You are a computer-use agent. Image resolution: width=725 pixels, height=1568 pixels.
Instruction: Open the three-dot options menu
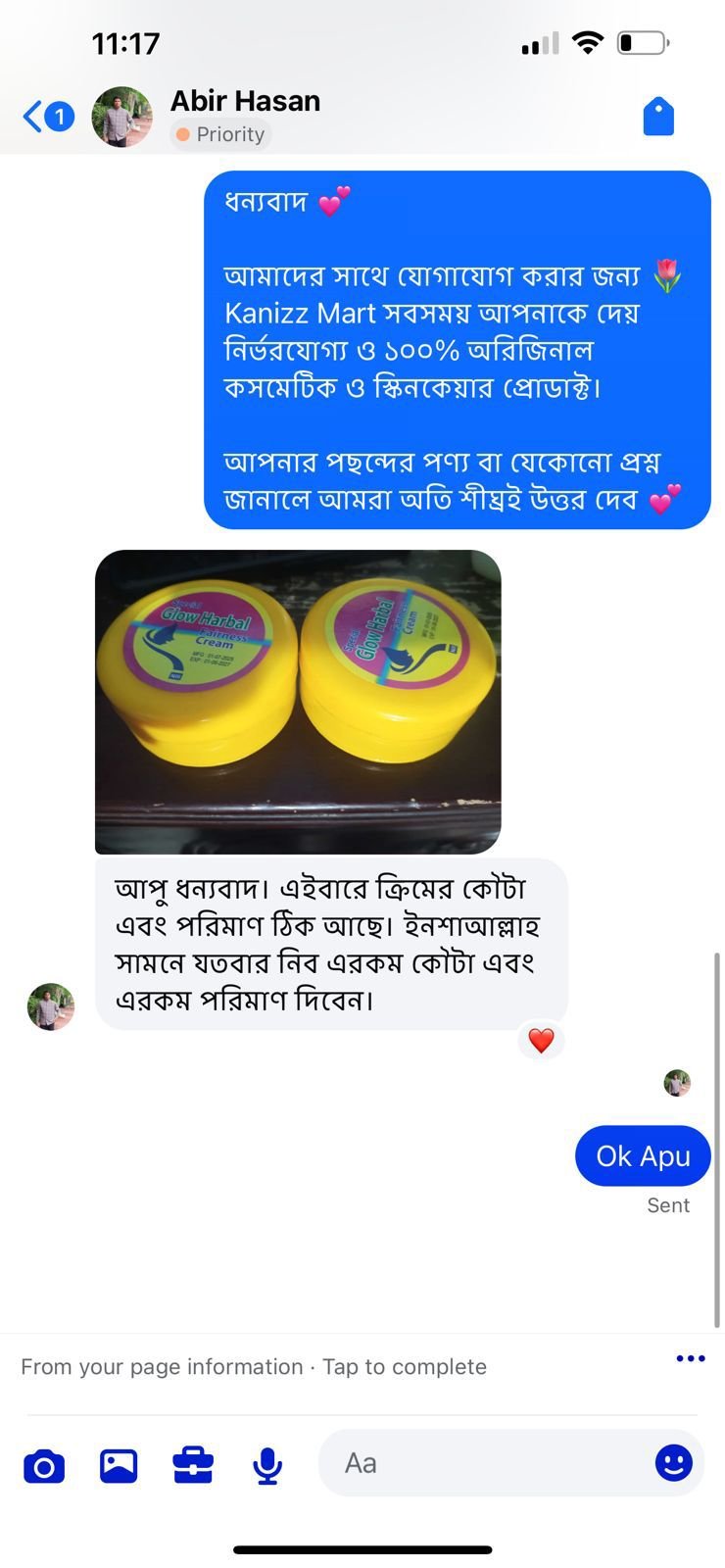click(x=690, y=1358)
